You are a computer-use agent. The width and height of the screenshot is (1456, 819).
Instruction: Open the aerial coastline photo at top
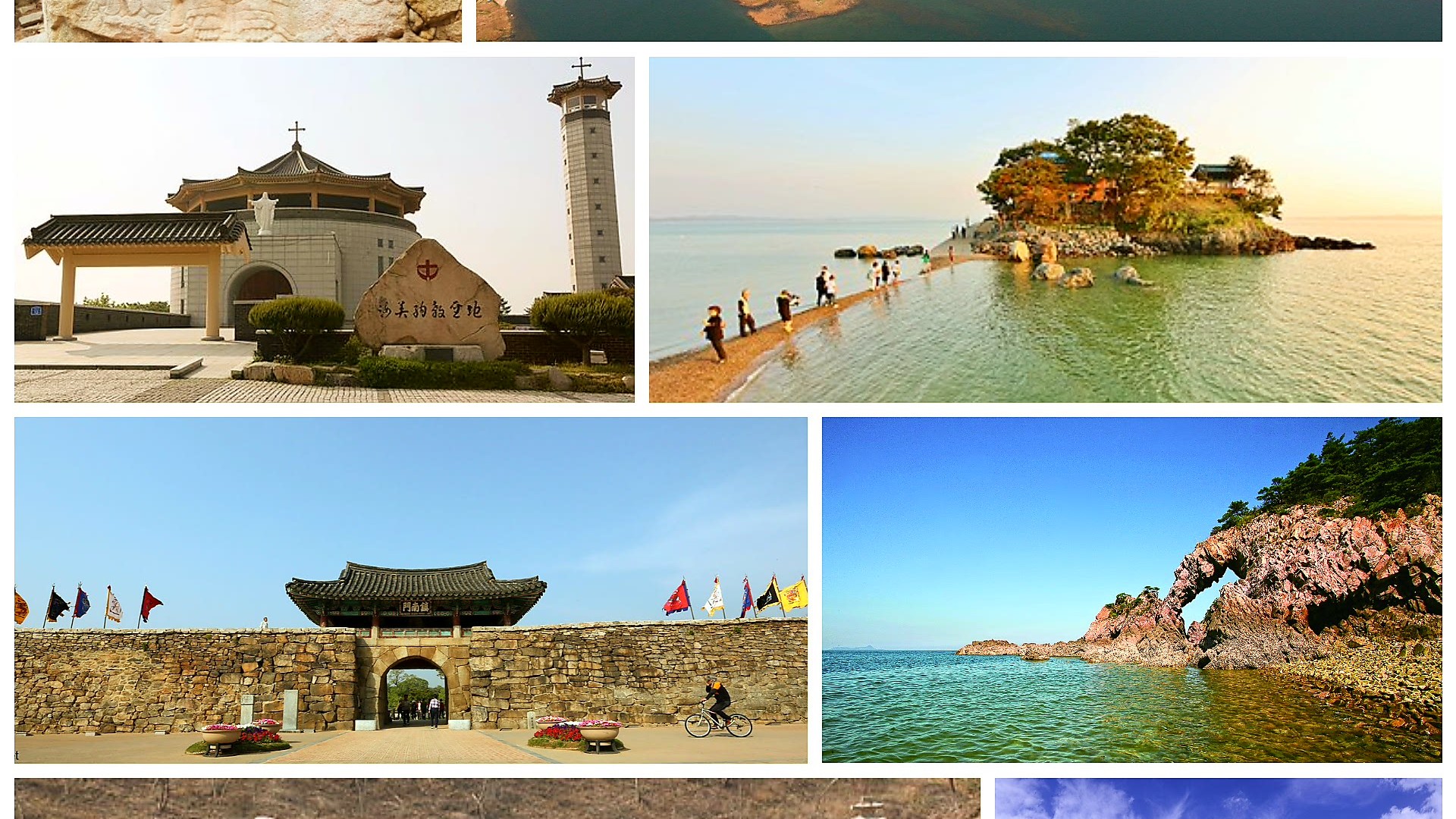(x=959, y=20)
